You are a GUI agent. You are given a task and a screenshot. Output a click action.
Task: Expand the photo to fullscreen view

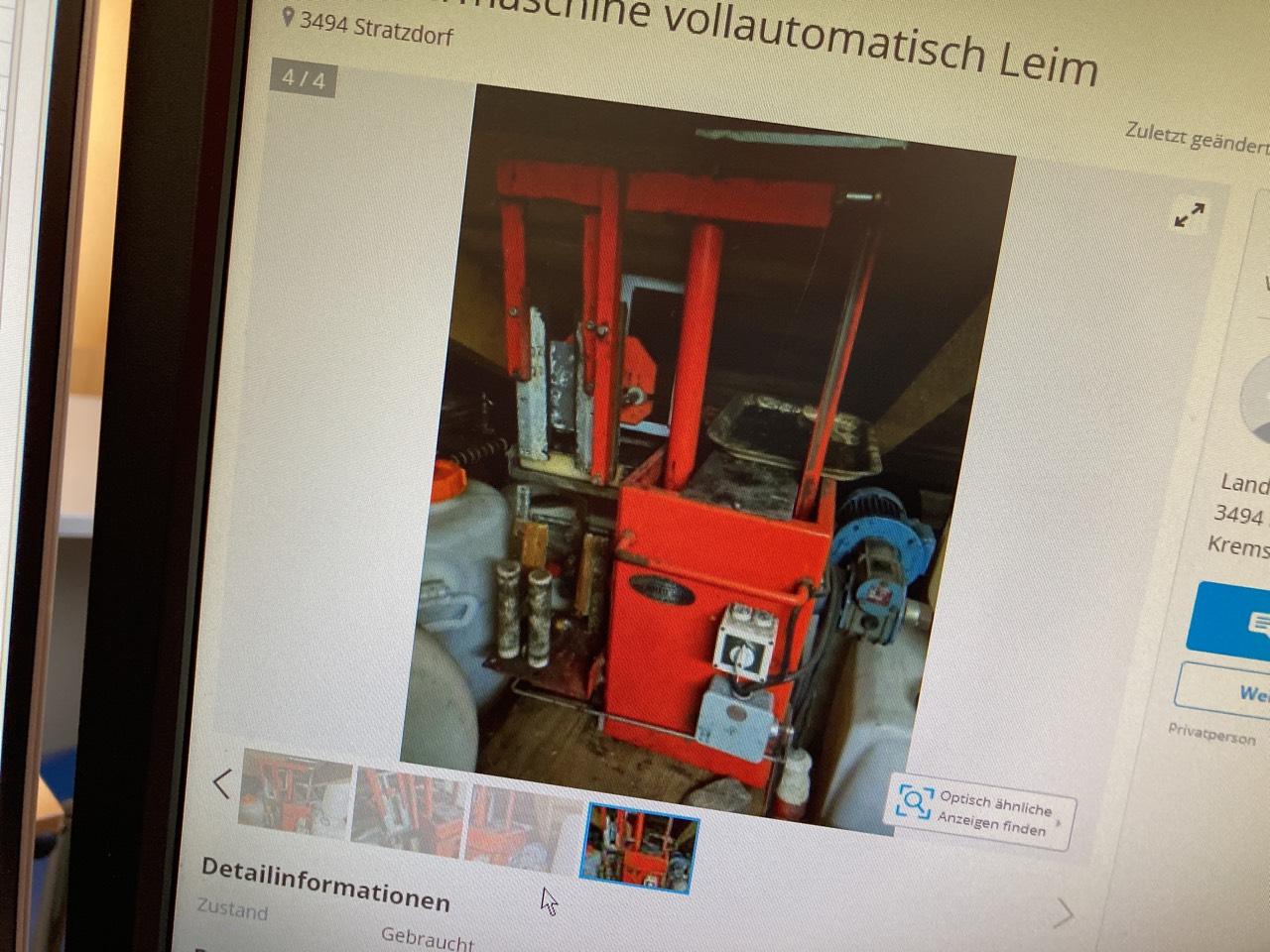(1189, 214)
